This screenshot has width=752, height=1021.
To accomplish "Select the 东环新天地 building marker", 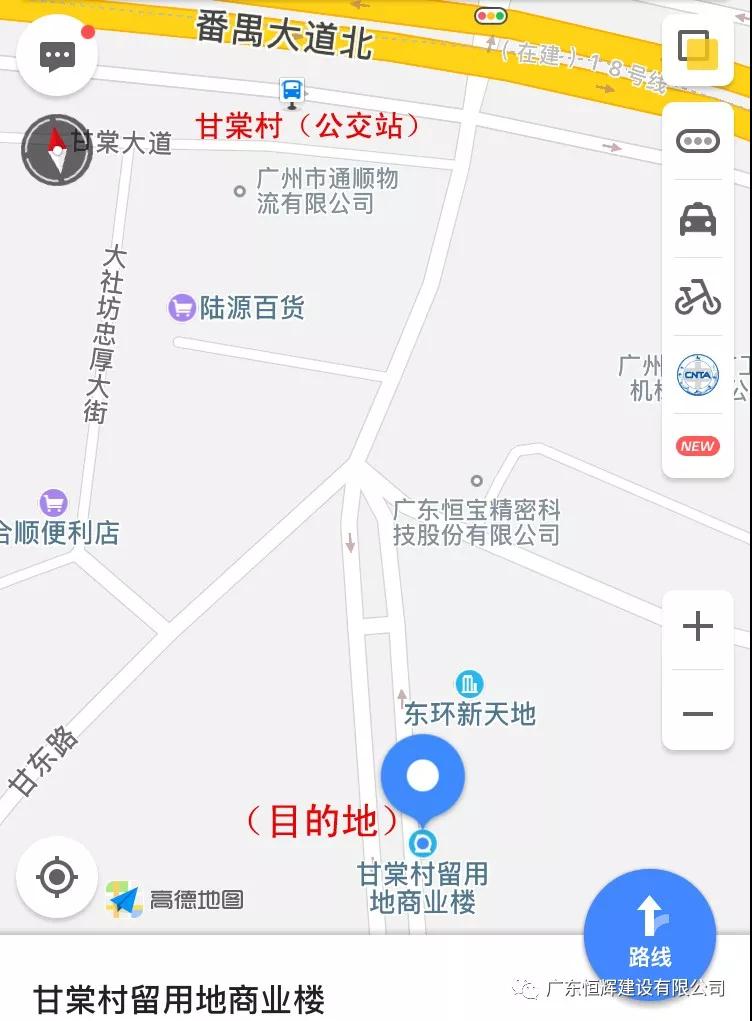I will click(x=469, y=685).
